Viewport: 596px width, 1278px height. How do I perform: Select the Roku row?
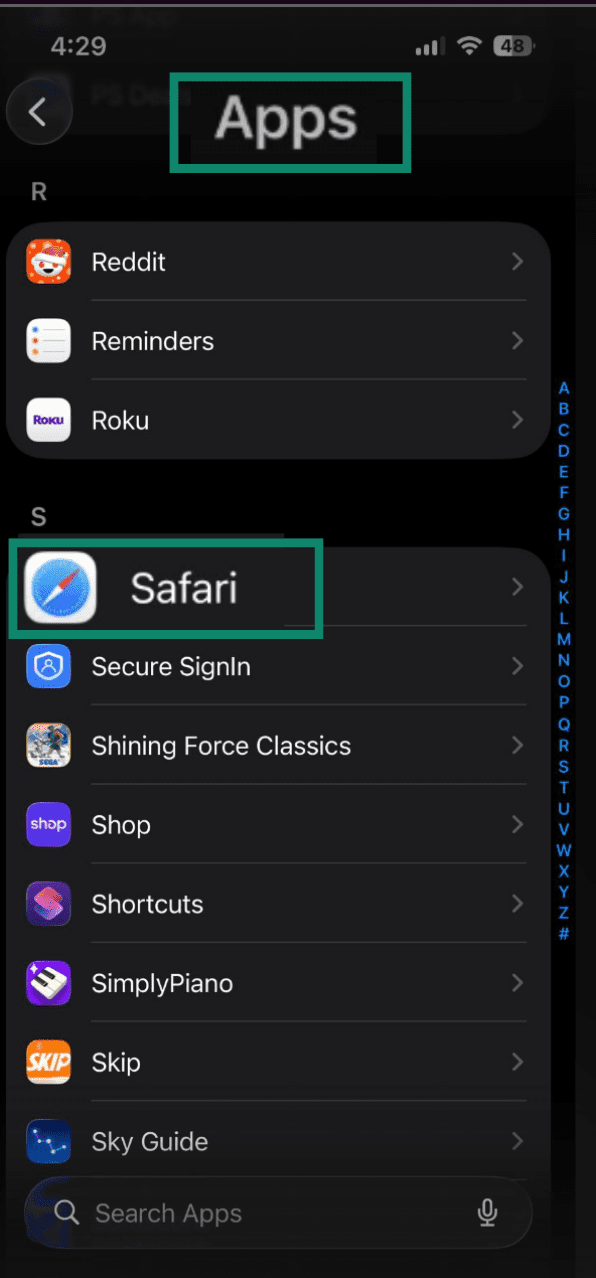coord(278,420)
